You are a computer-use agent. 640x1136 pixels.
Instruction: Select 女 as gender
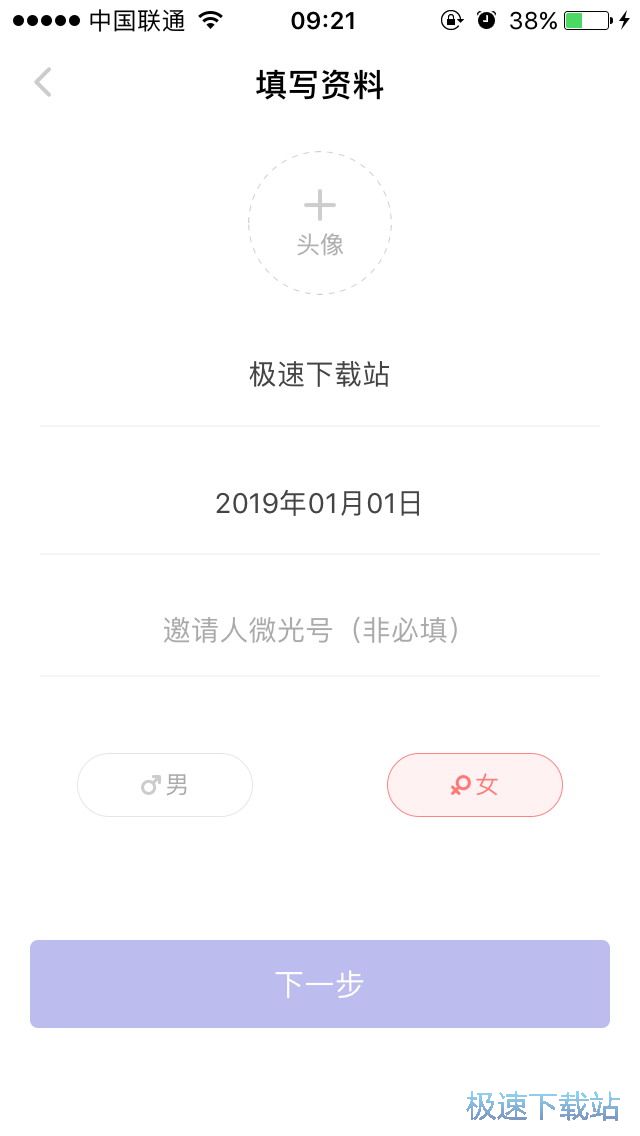tap(474, 785)
